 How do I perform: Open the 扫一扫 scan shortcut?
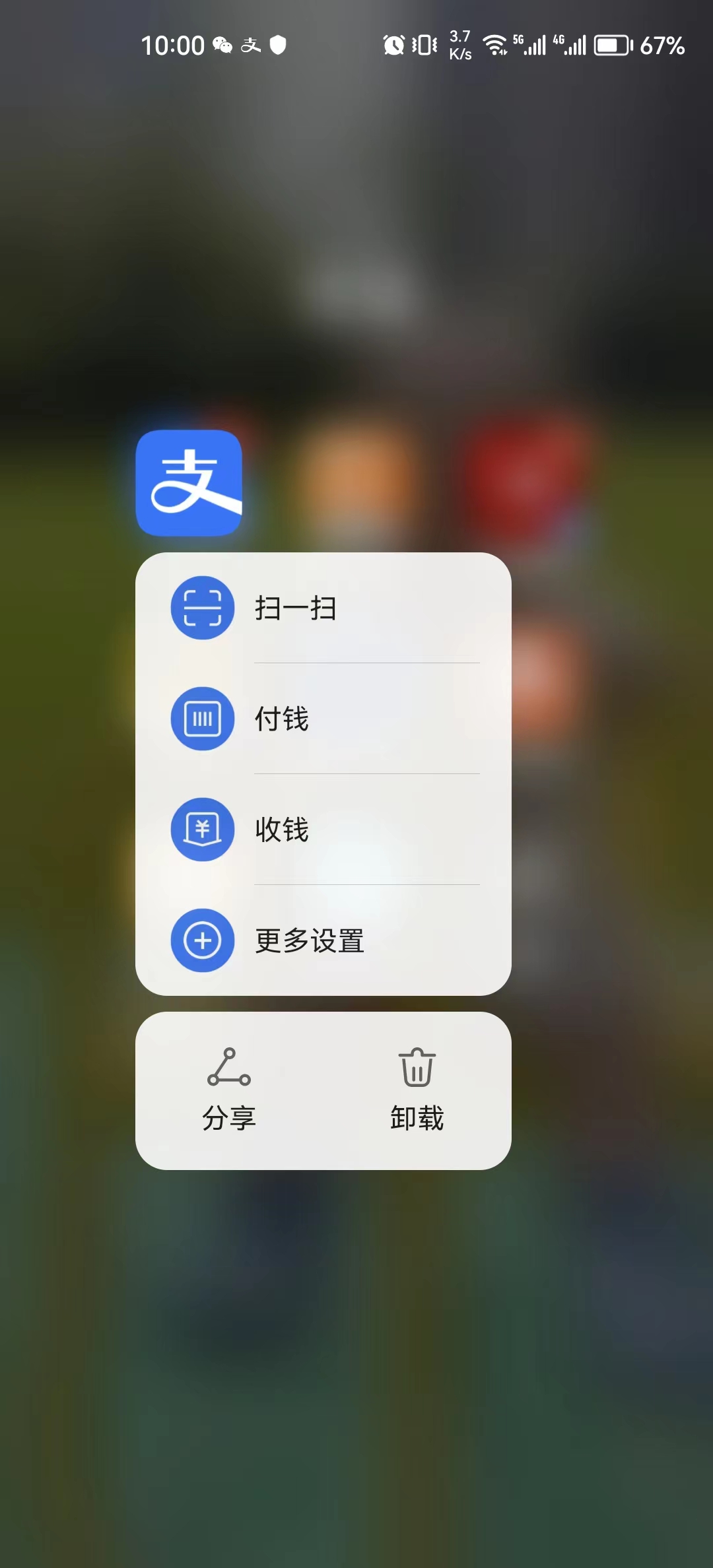pyautogui.click(x=322, y=608)
